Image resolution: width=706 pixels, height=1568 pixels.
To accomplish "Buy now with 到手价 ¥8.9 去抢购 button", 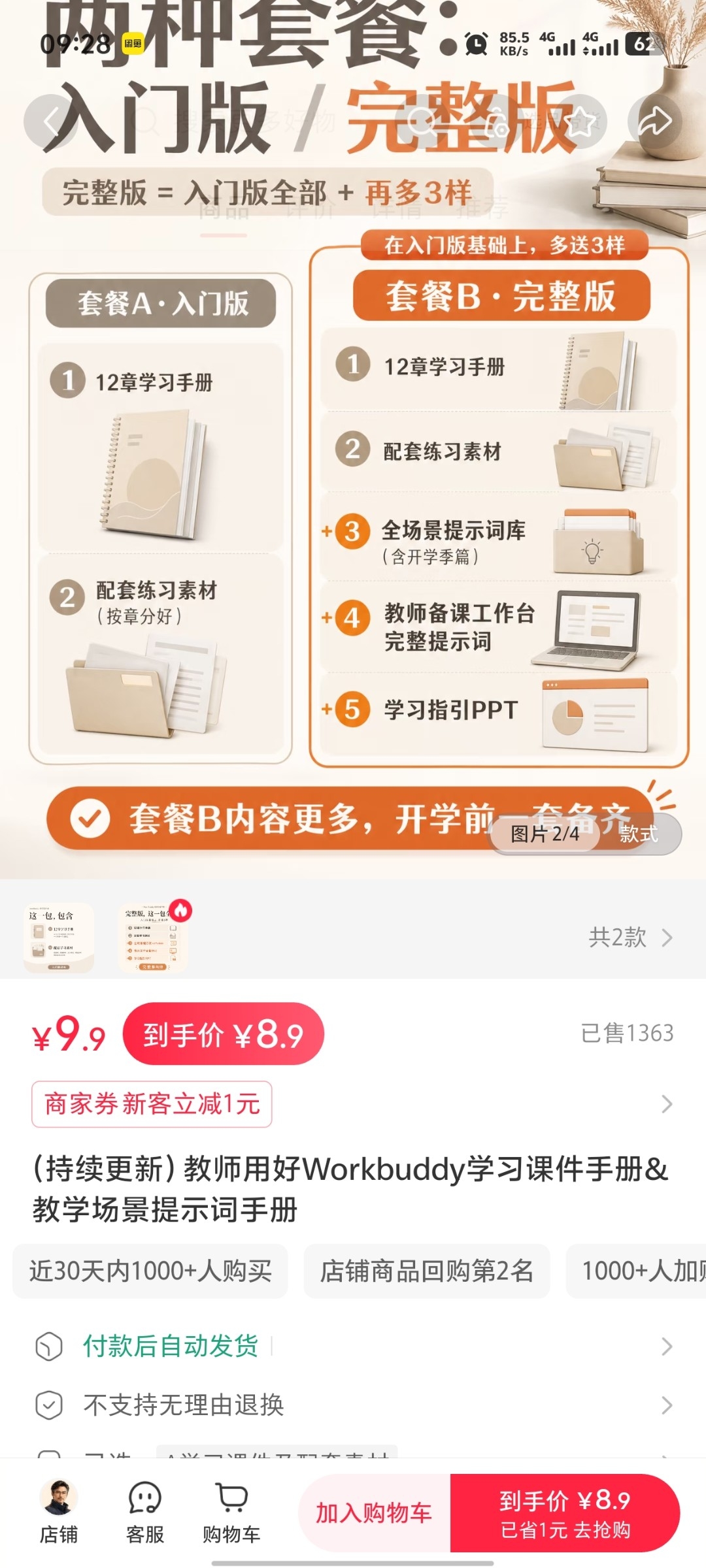I will (x=565, y=1512).
